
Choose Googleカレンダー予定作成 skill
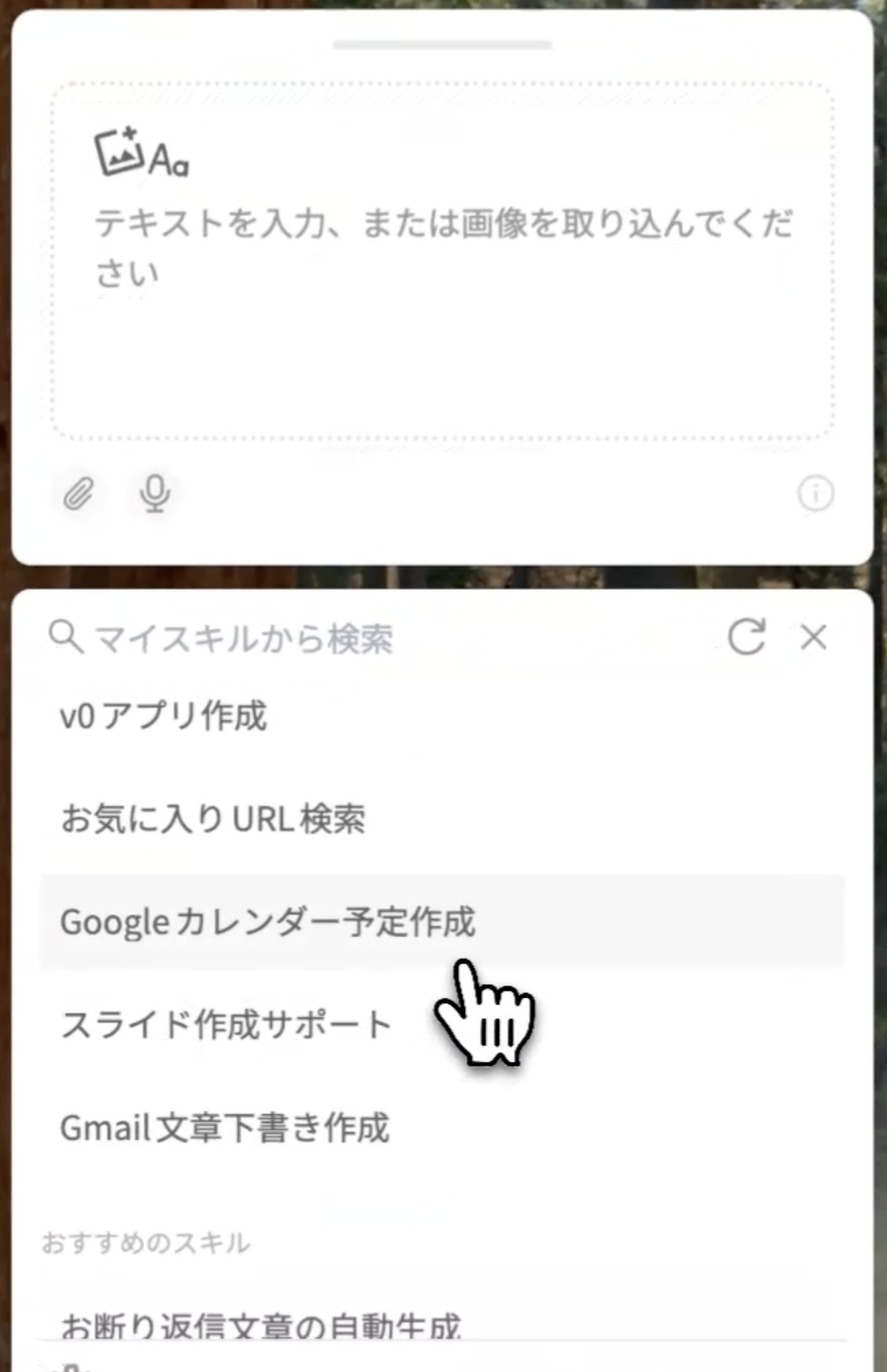click(268, 922)
